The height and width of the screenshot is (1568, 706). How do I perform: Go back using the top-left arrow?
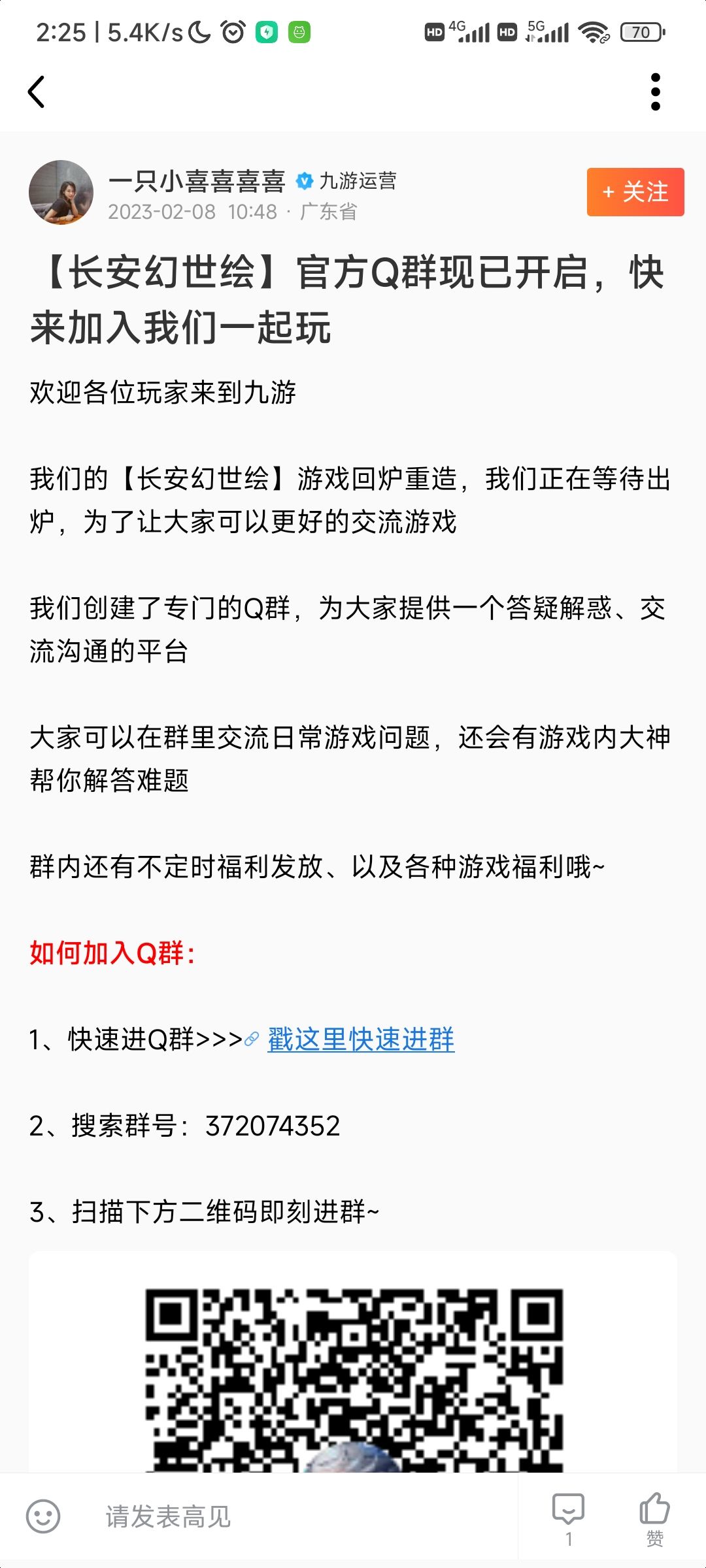point(37,91)
